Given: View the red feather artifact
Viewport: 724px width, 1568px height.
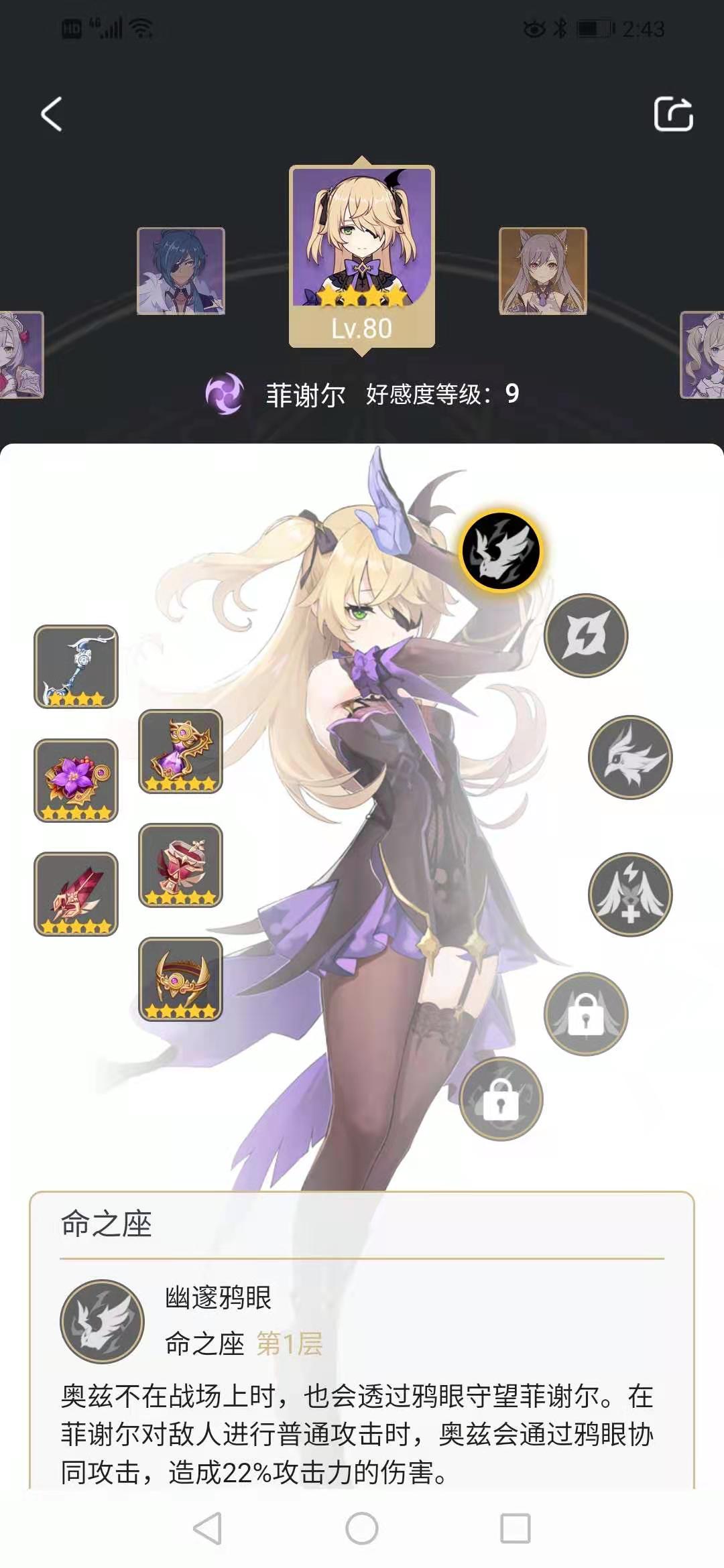Looking at the screenshot, I should [76, 894].
